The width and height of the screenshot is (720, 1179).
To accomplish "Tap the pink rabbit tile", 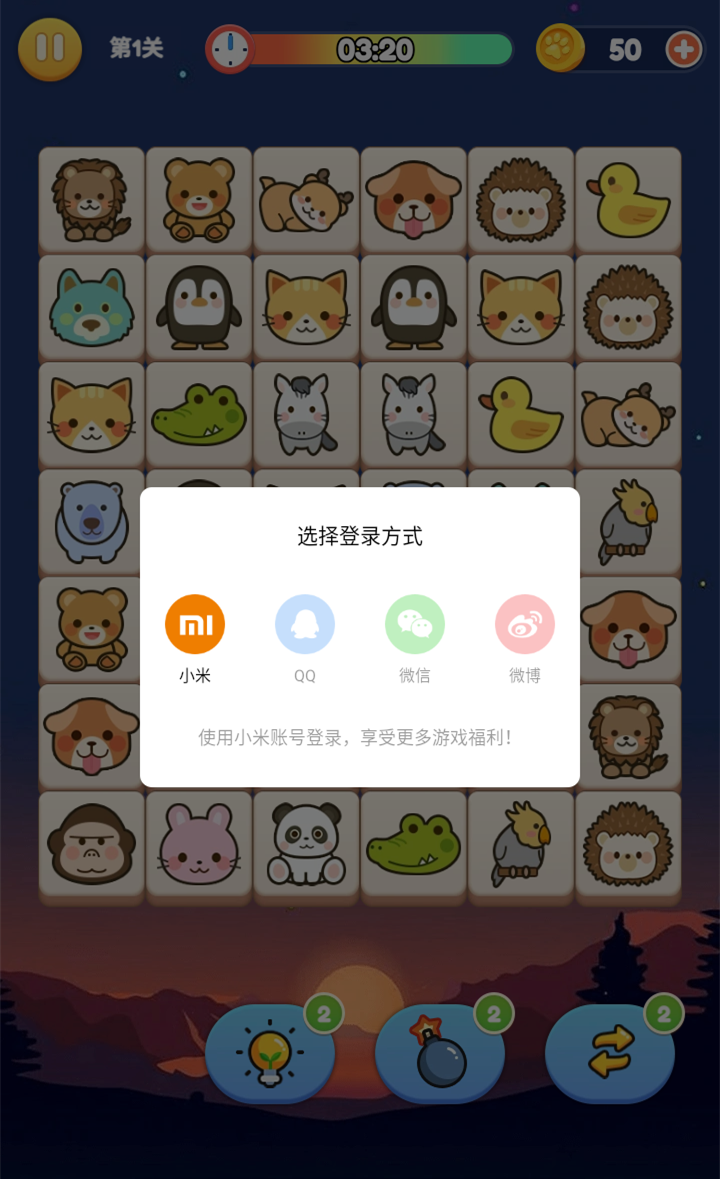I will point(199,845).
